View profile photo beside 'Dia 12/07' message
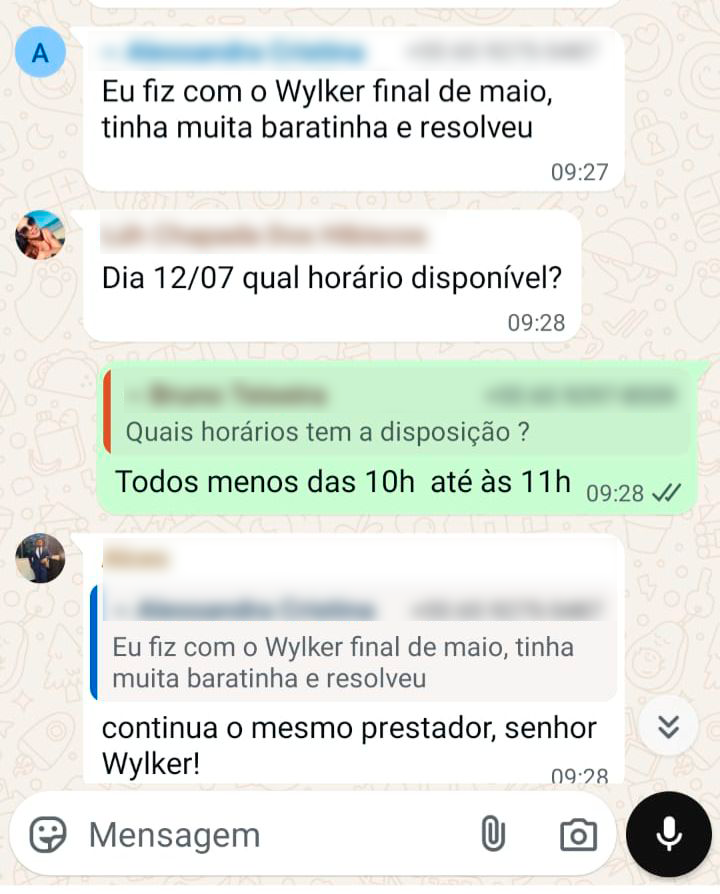Viewport: 720px width, 894px height. (x=40, y=235)
